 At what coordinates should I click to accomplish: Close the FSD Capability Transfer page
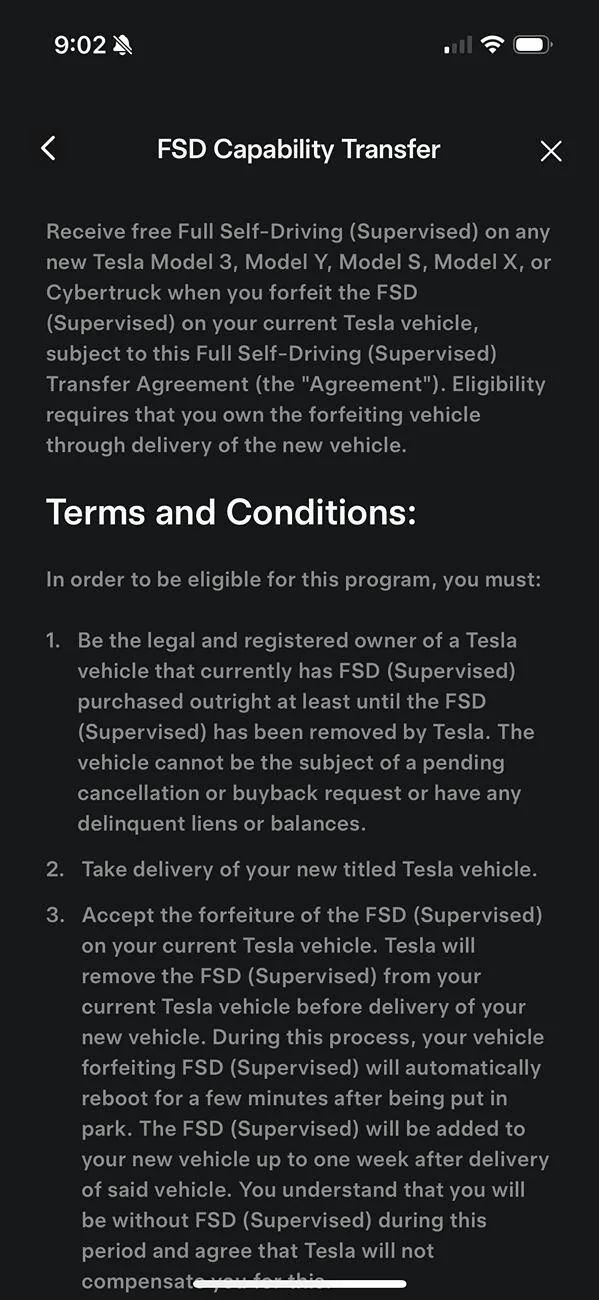551,151
